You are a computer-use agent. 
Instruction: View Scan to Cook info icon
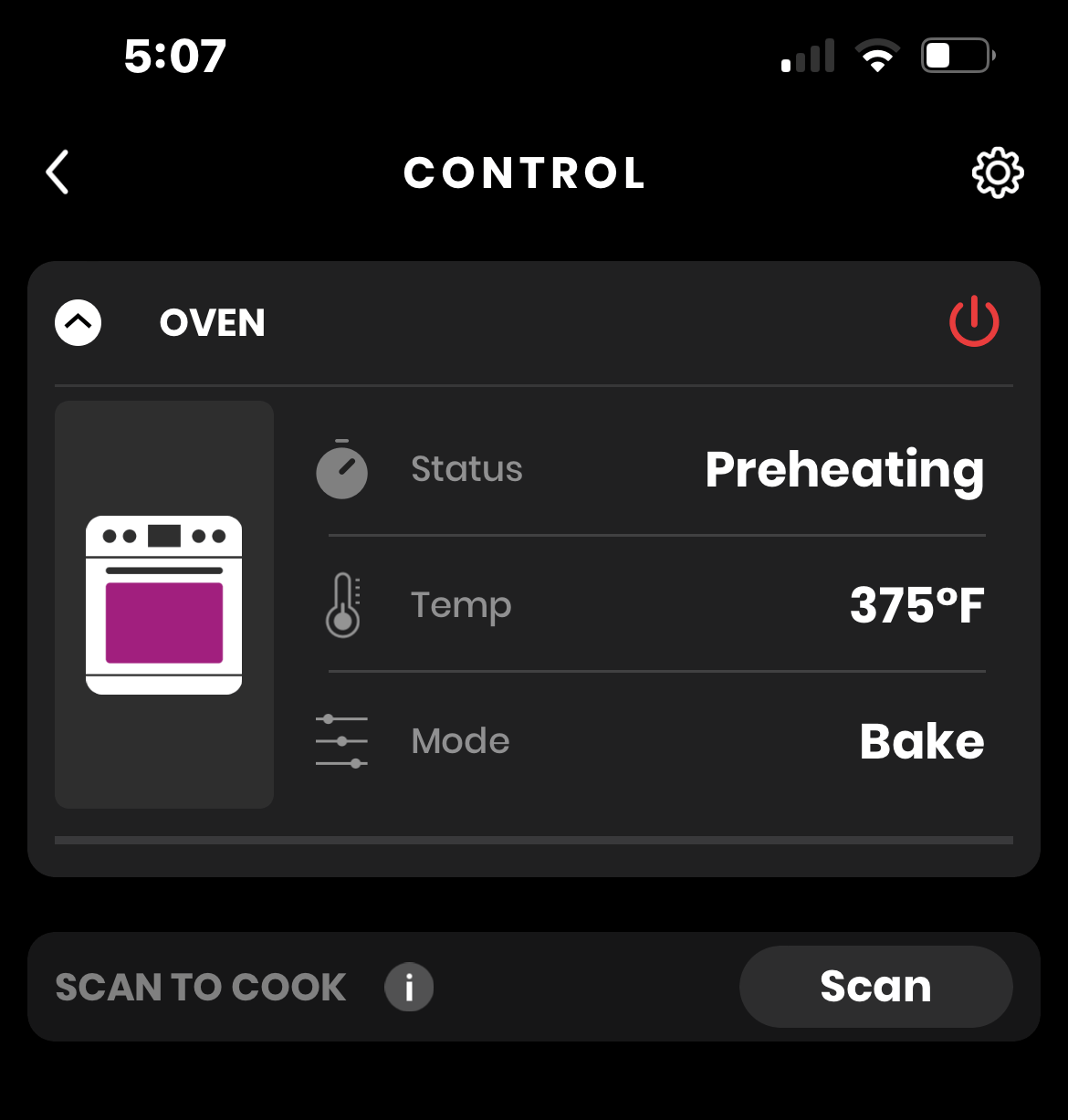(408, 987)
